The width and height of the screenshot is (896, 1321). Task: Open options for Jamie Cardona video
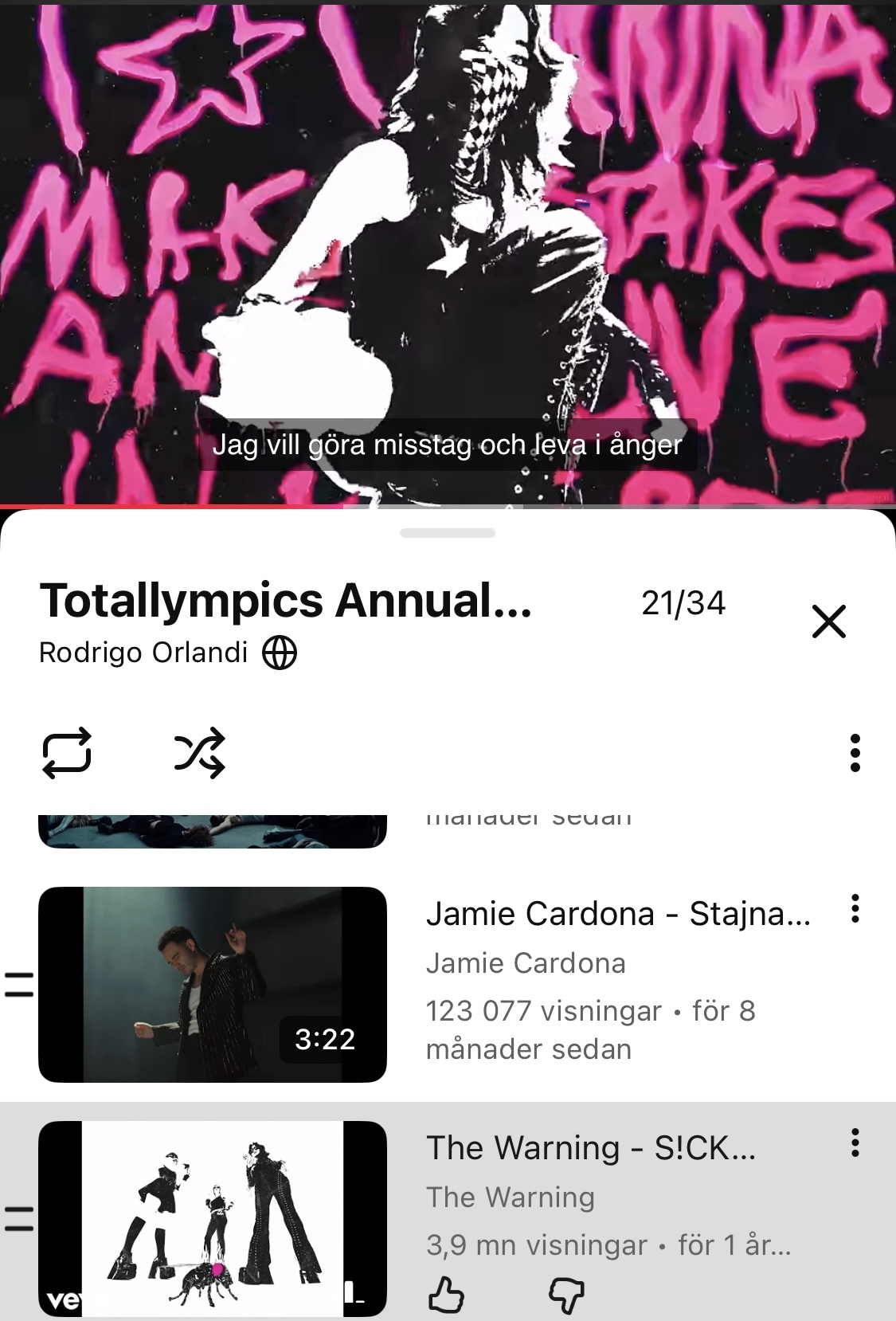point(855,908)
